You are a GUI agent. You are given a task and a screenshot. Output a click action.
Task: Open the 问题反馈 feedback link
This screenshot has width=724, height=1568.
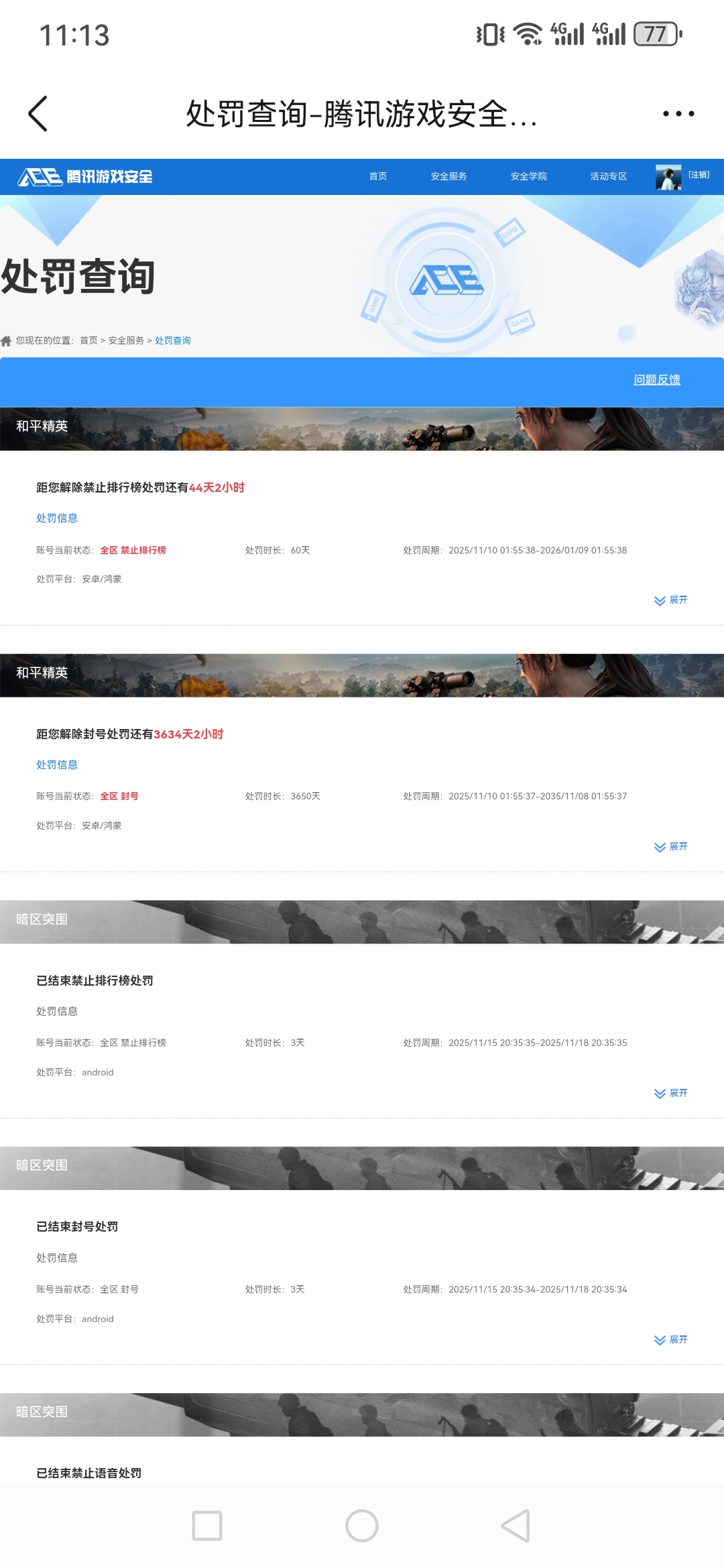tap(657, 380)
